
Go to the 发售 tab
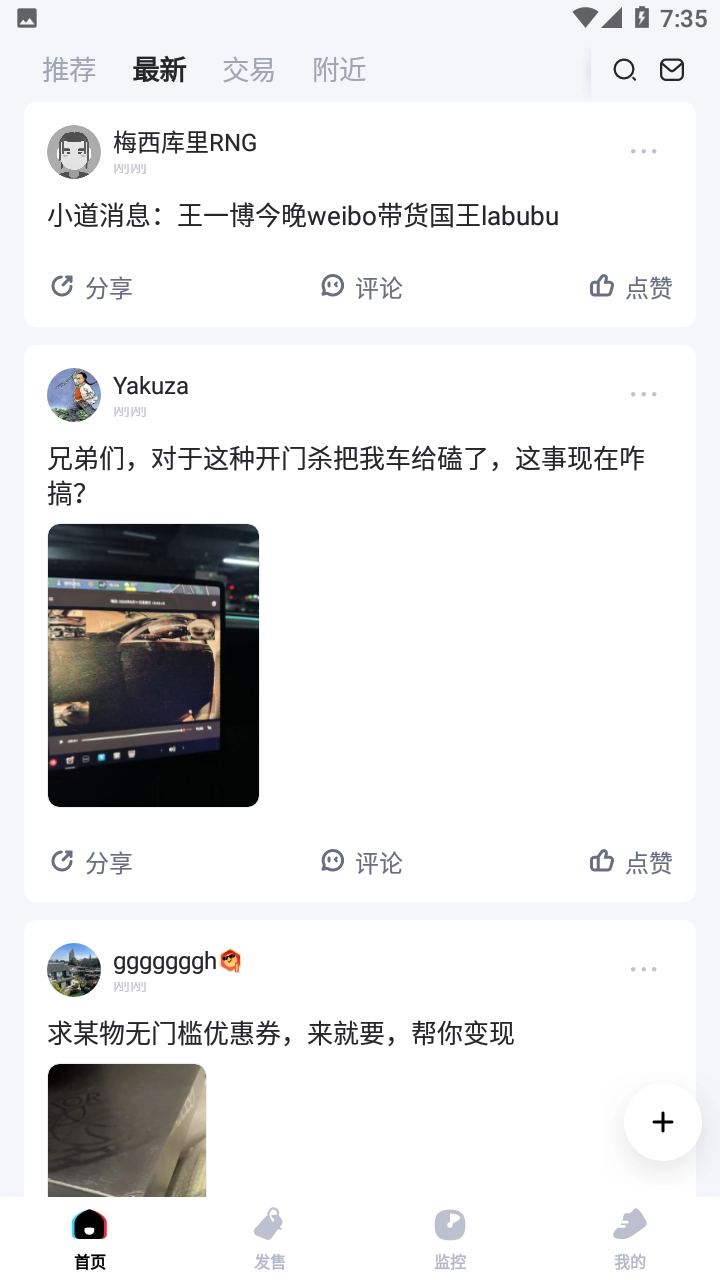pos(270,1238)
